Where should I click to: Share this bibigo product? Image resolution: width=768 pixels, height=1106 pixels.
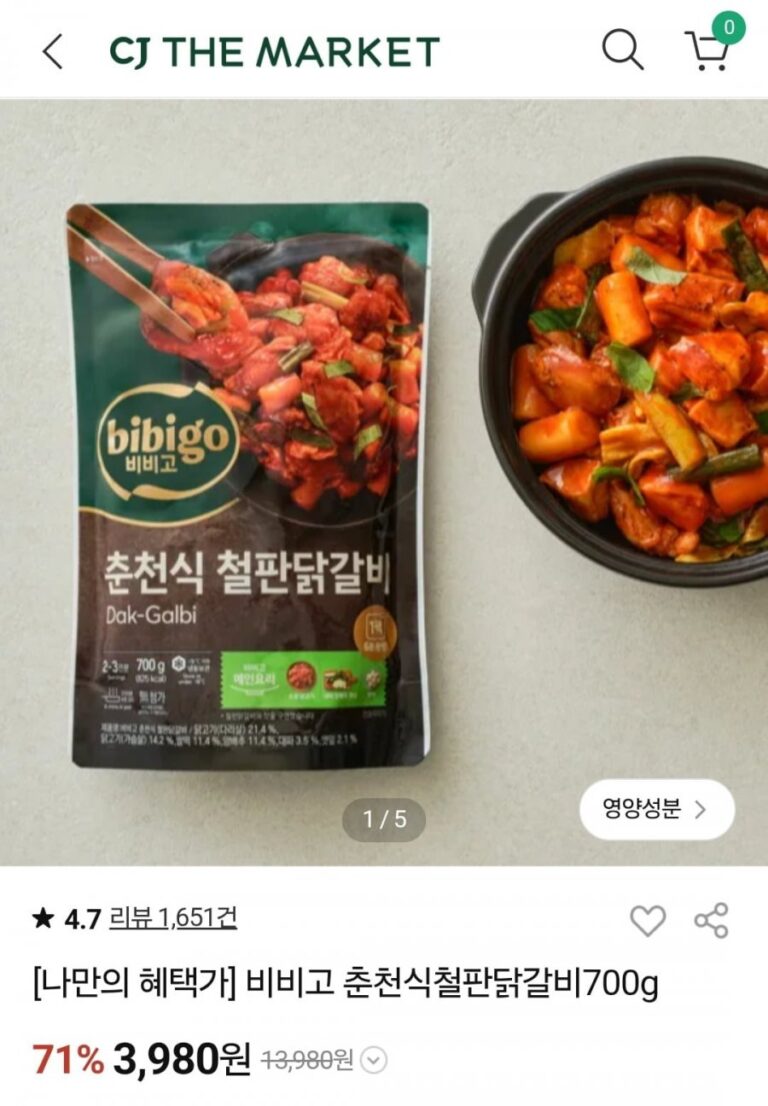pos(711,920)
